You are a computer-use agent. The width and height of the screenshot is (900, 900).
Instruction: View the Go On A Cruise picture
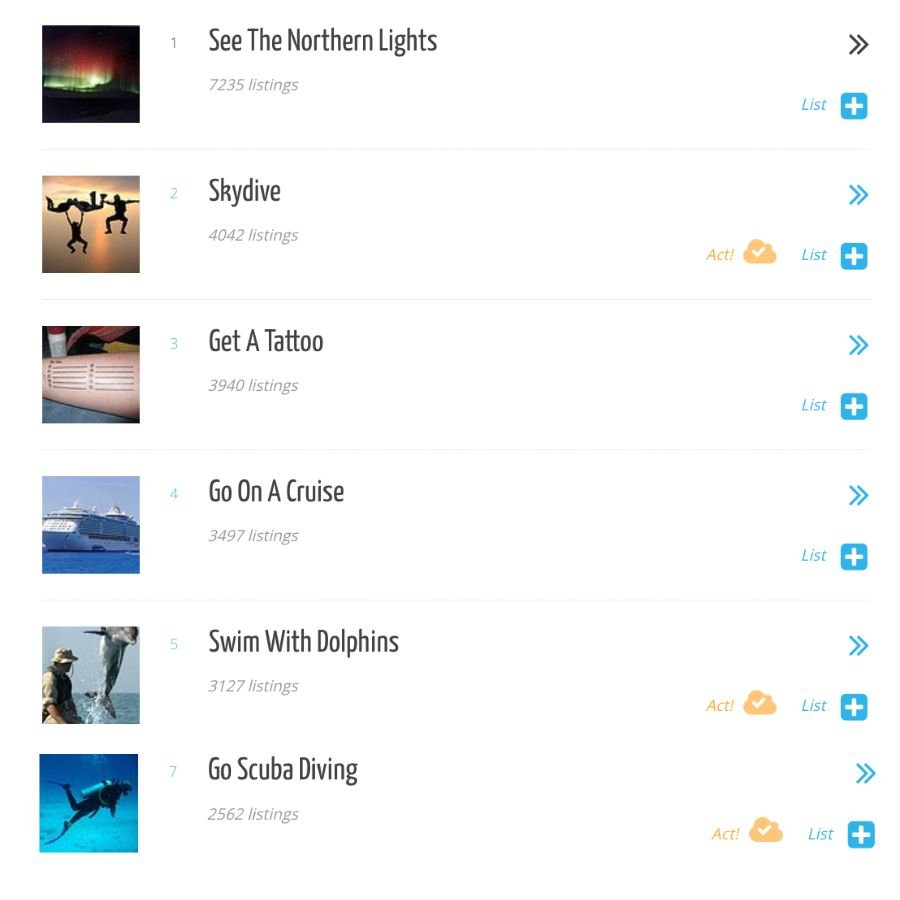pos(91,525)
